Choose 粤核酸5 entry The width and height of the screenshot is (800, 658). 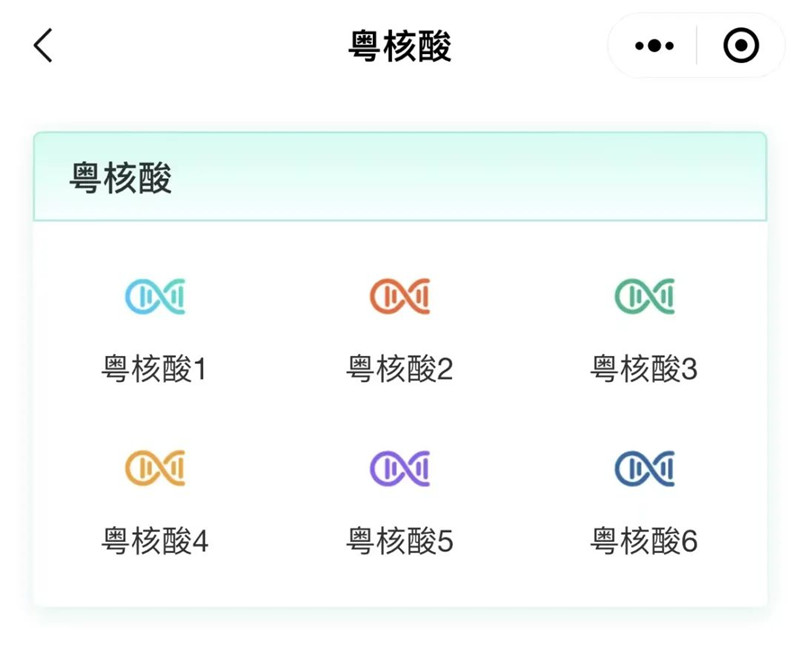pyautogui.click(x=400, y=500)
